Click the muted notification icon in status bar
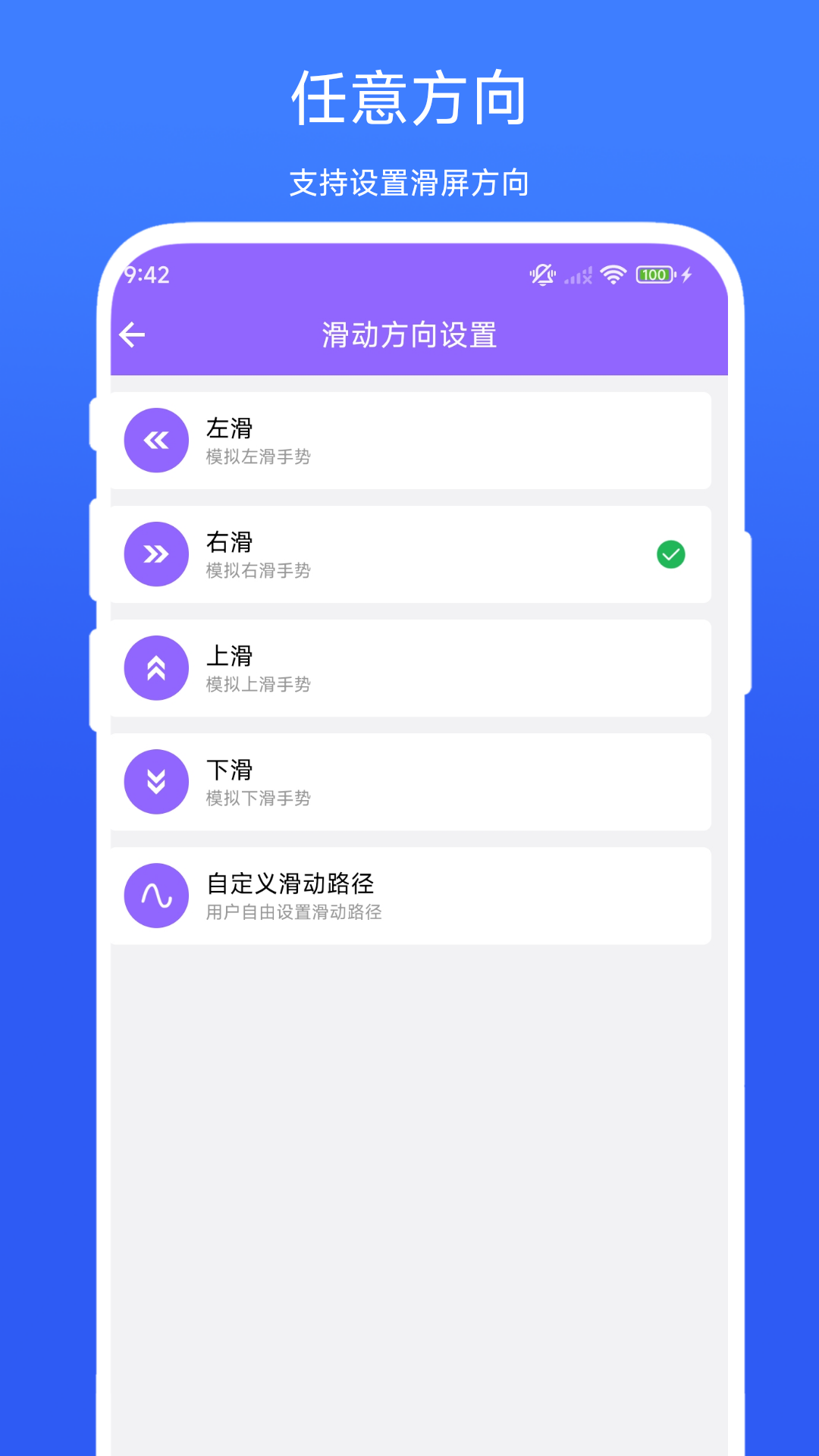The height and width of the screenshot is (1456, 819). [543, 275]
